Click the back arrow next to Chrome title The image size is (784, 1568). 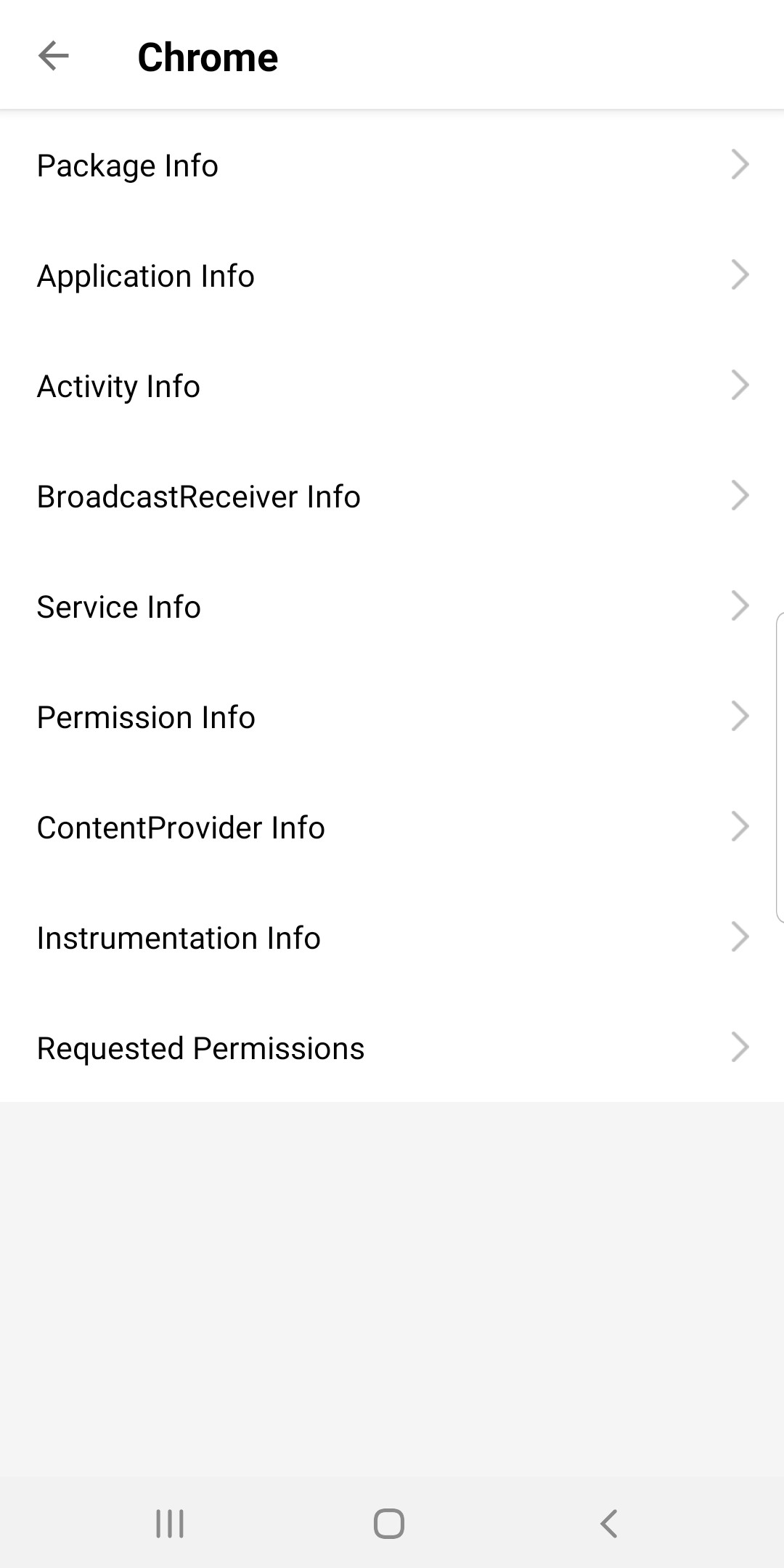(x=53, y=55)
